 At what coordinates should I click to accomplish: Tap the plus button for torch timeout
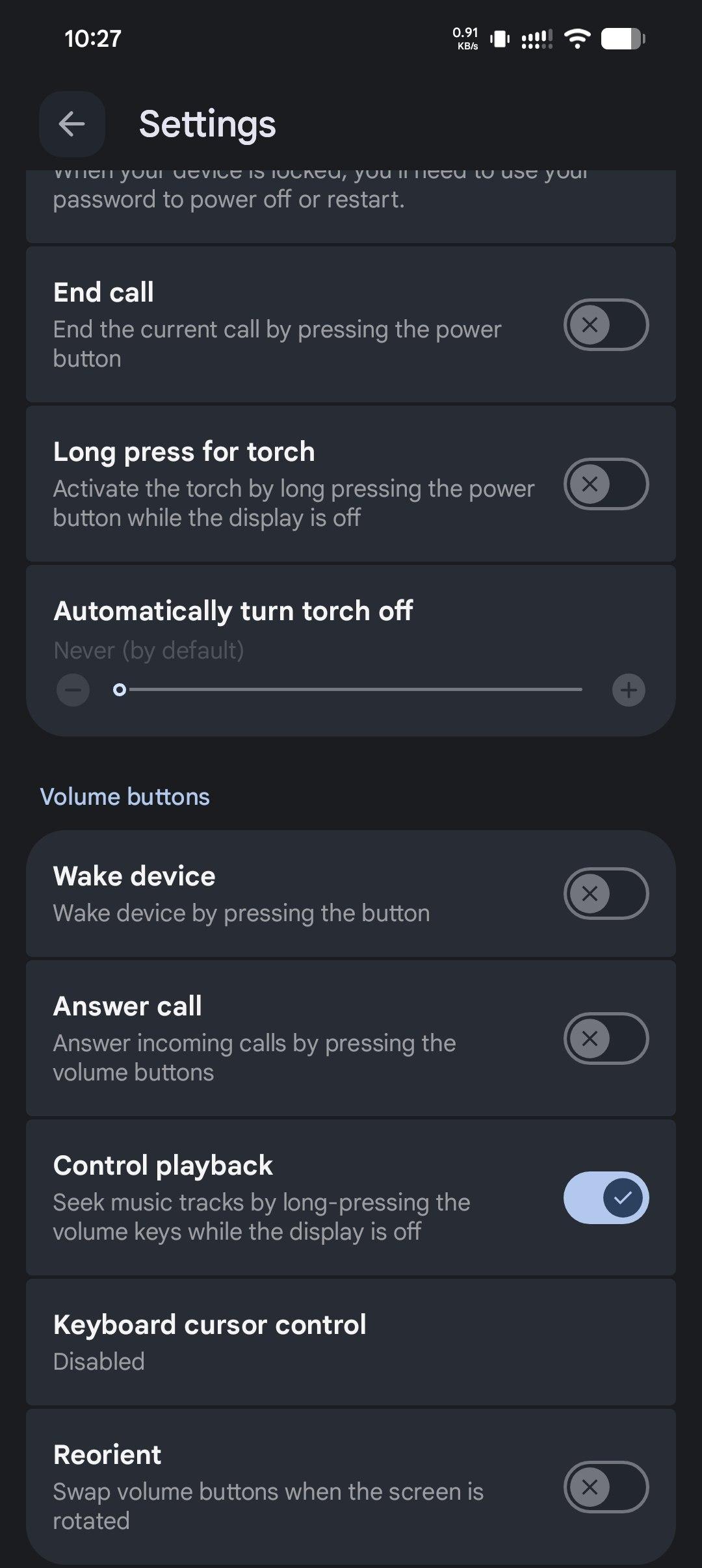coord(628,690)
